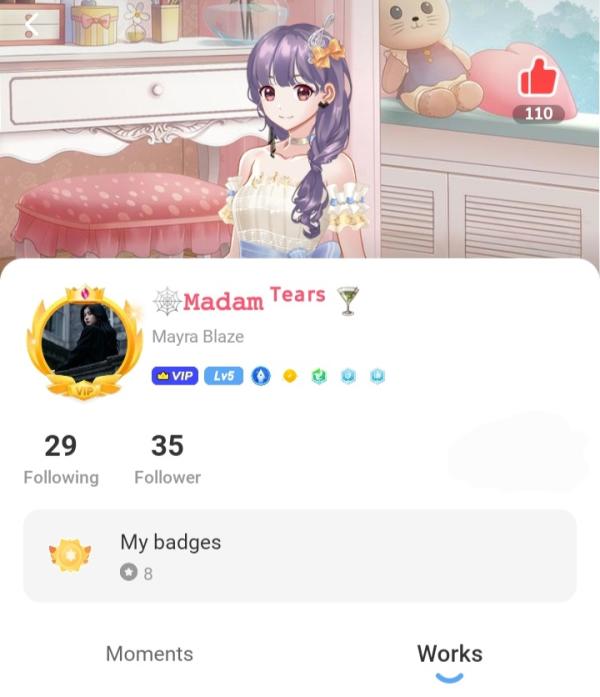The image size is (600, 697).
Task: Select the Works tab
Action: tap(449, 654)
